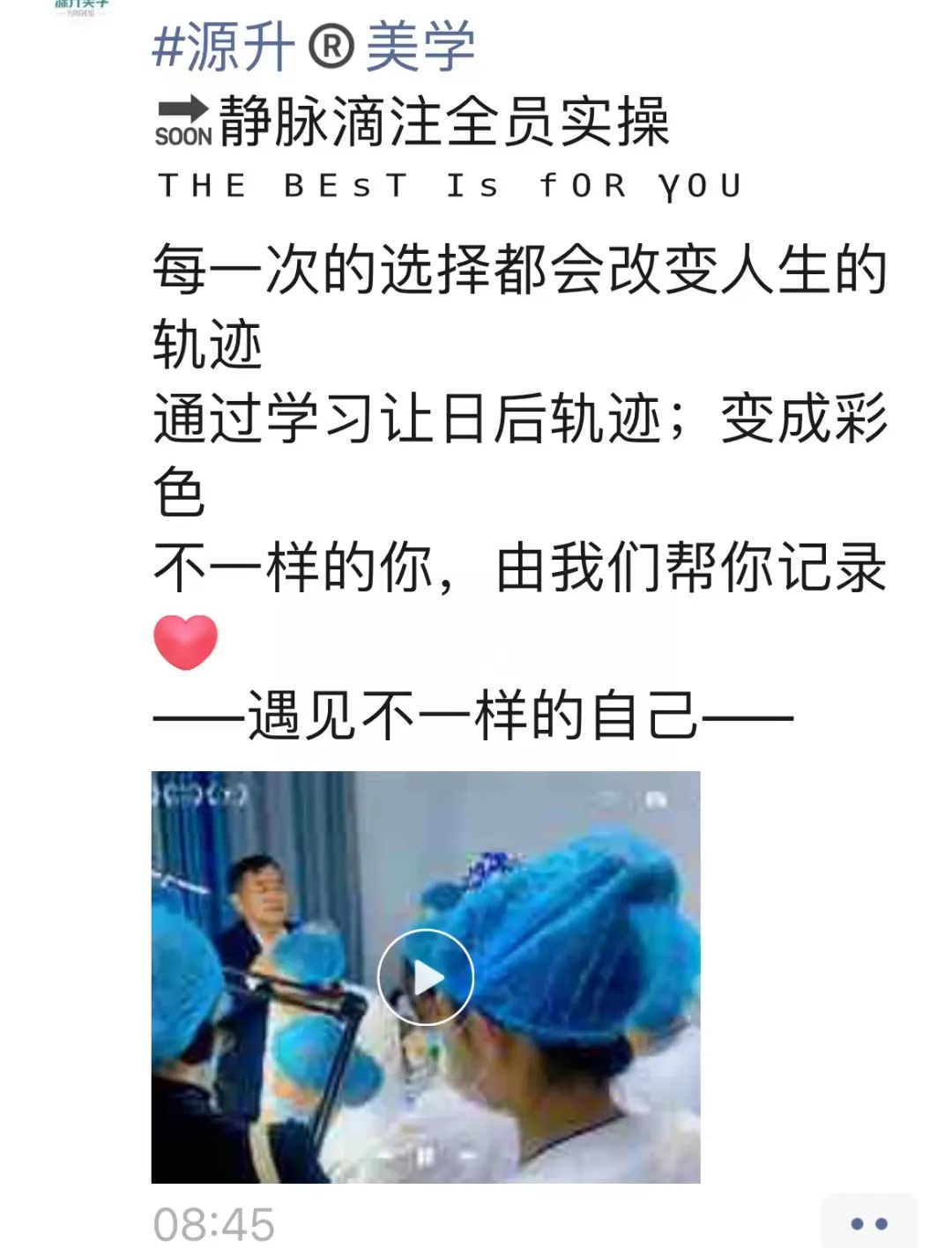Open the two-dot like/comment menu
Screen dimensions: 952x1248
coord(869,1222)
